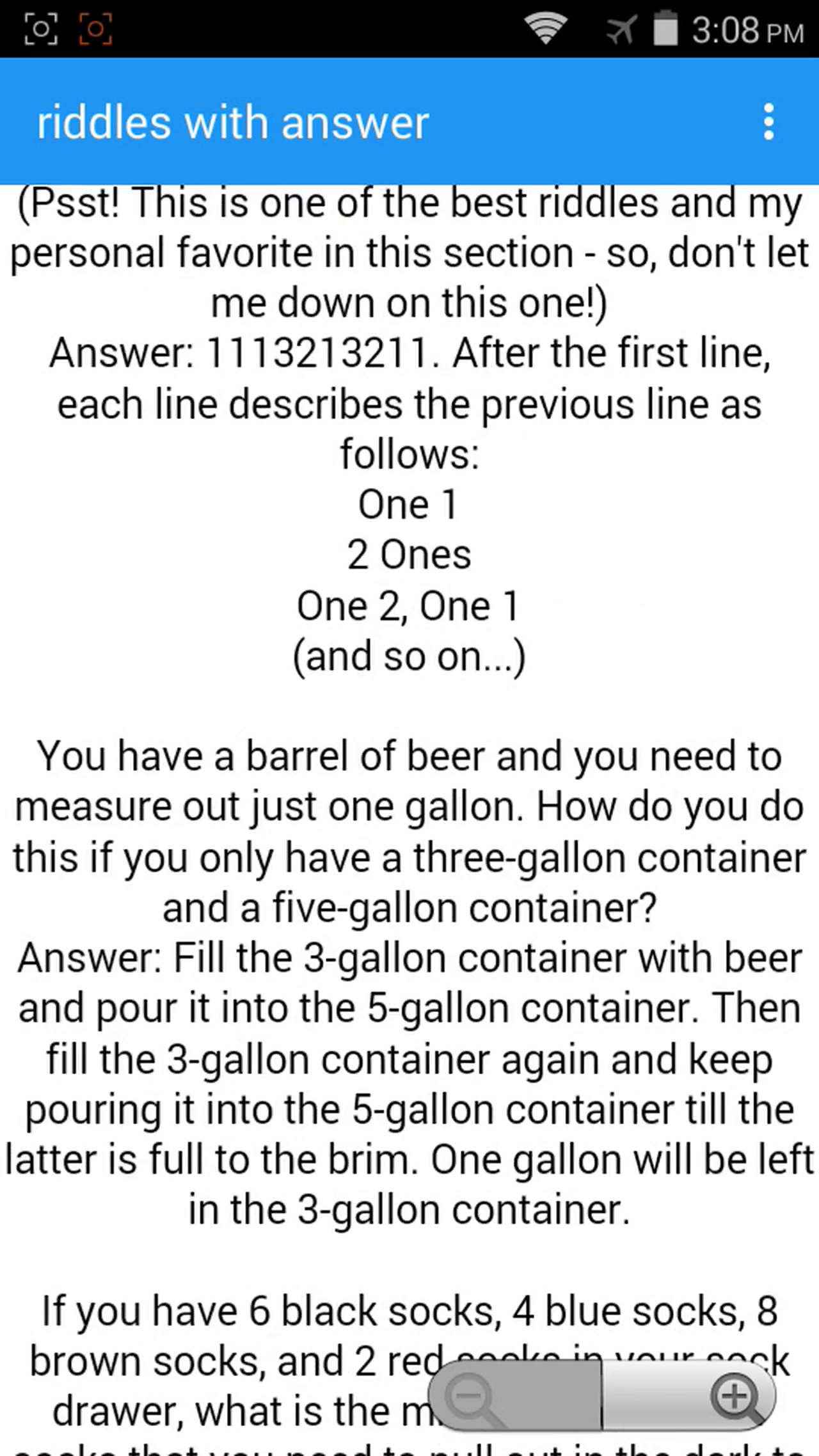Tap the battery indicator icon

[x=665, y=28]
